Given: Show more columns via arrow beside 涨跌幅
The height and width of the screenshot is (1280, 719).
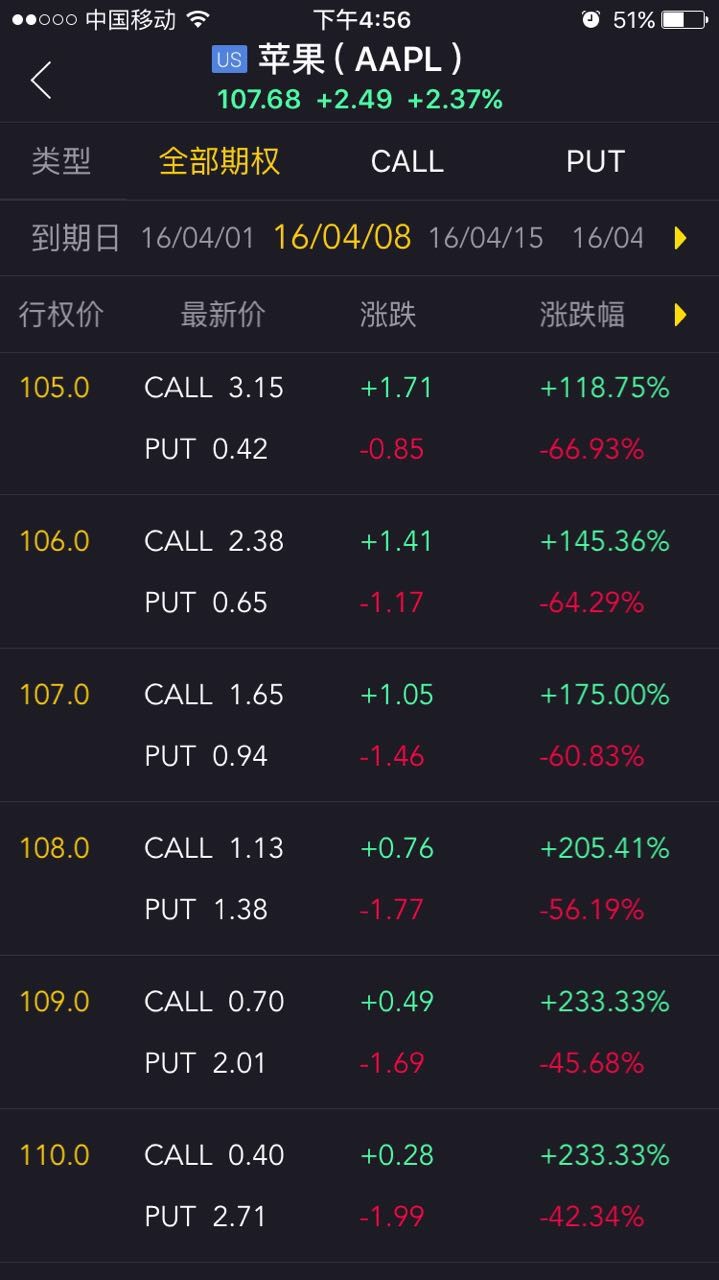Looking at the screenshot, I should point(681,315).
